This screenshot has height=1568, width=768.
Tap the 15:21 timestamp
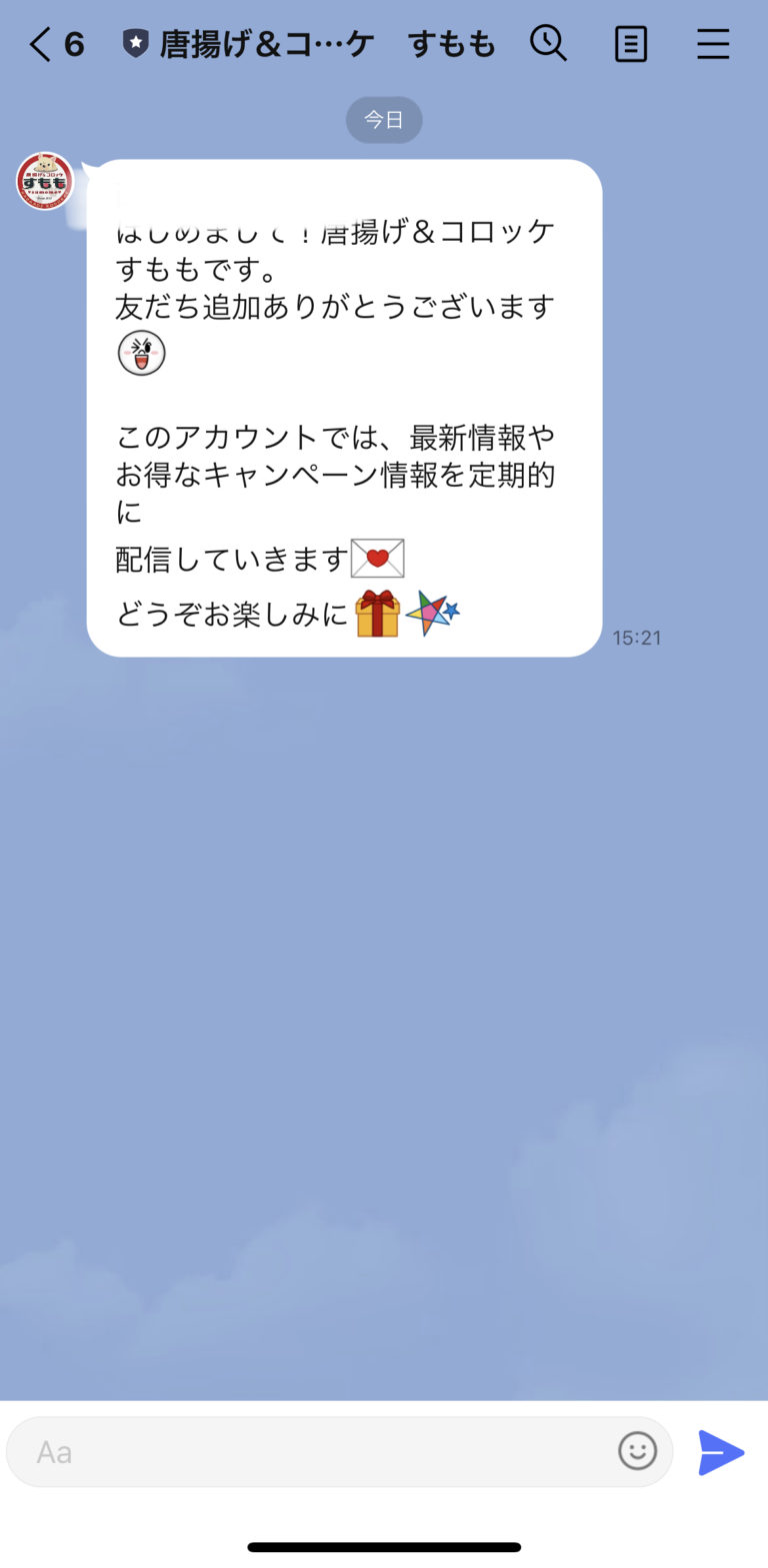637,637
